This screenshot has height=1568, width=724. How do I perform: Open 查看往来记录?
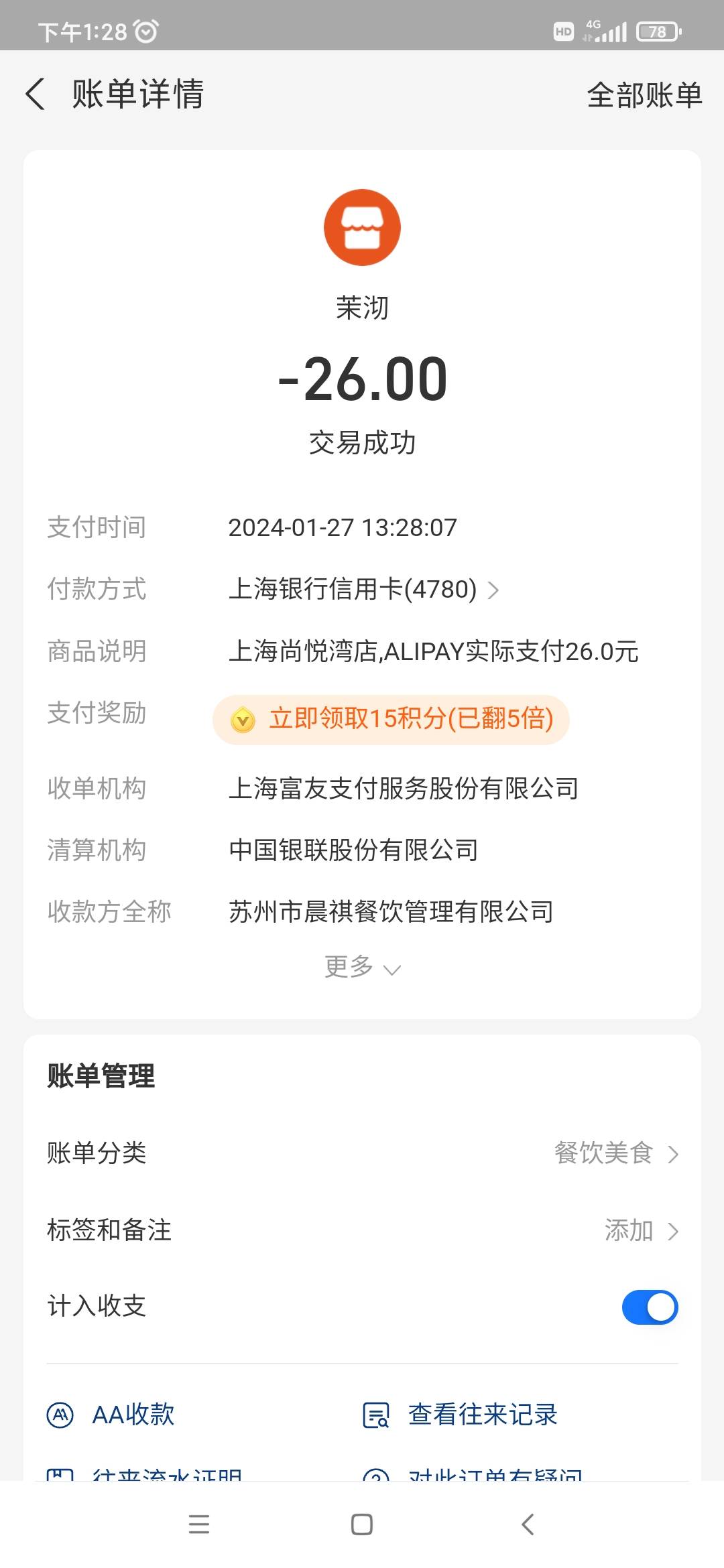coord(461,1415)
